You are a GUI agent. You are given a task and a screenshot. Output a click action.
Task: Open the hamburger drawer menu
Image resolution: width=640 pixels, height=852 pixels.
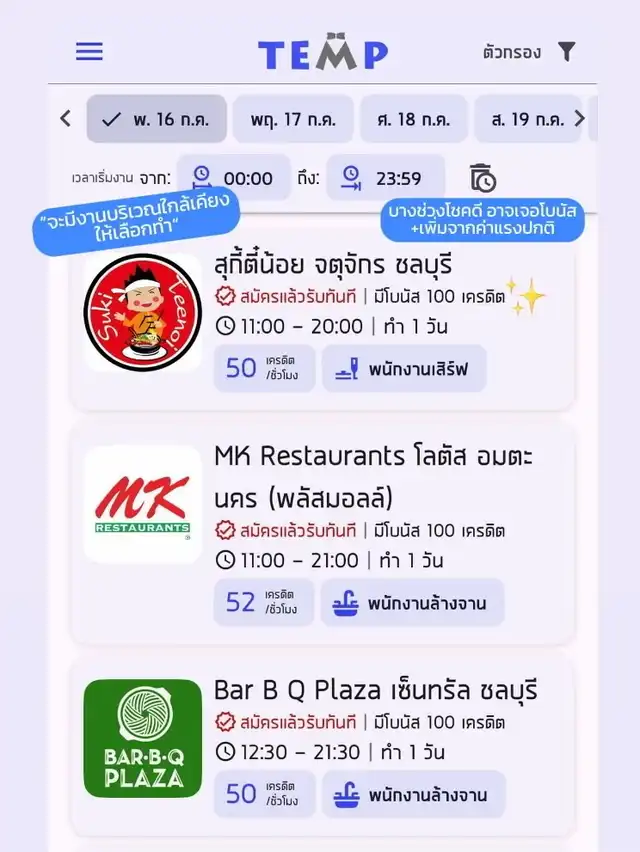[x=89, y=51]
